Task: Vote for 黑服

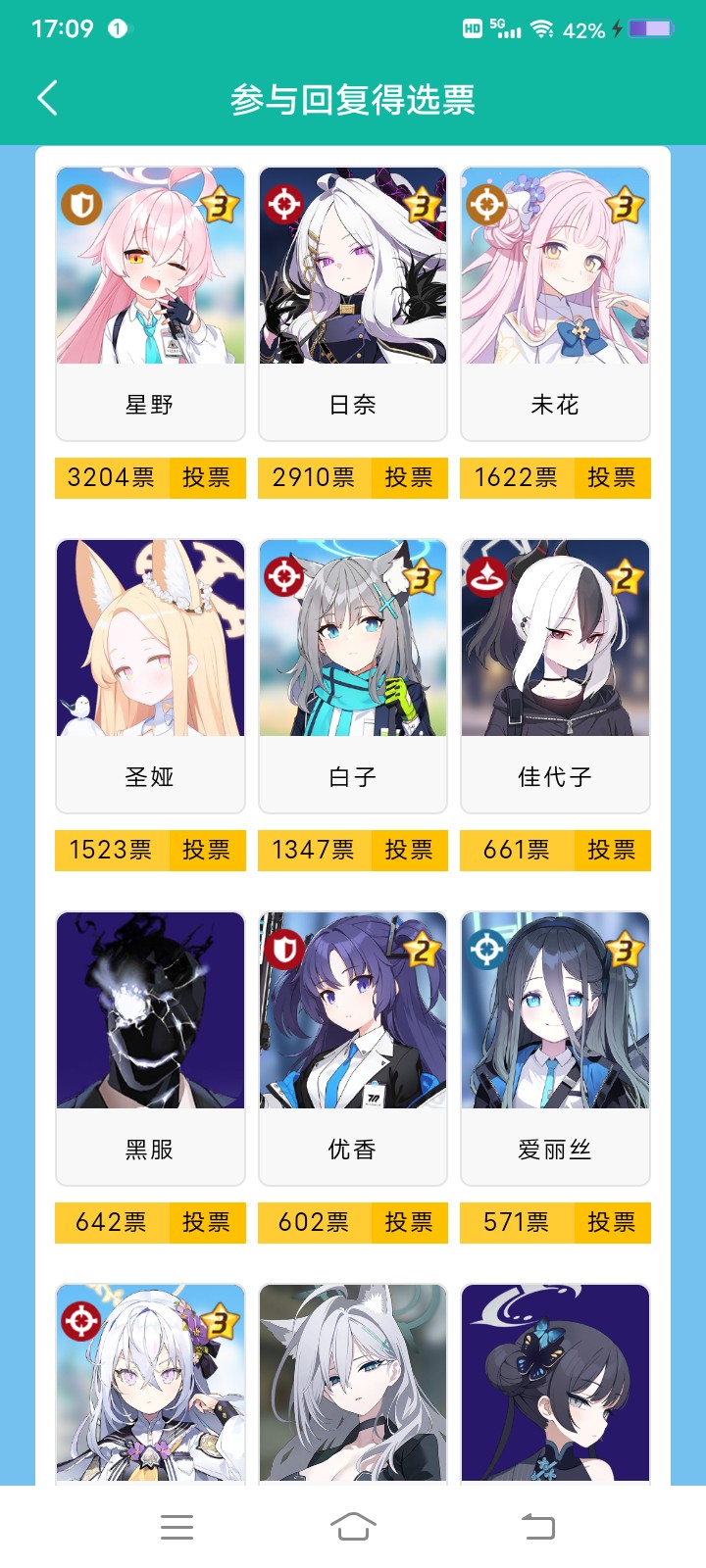Action: click(x=206, y=1223)
